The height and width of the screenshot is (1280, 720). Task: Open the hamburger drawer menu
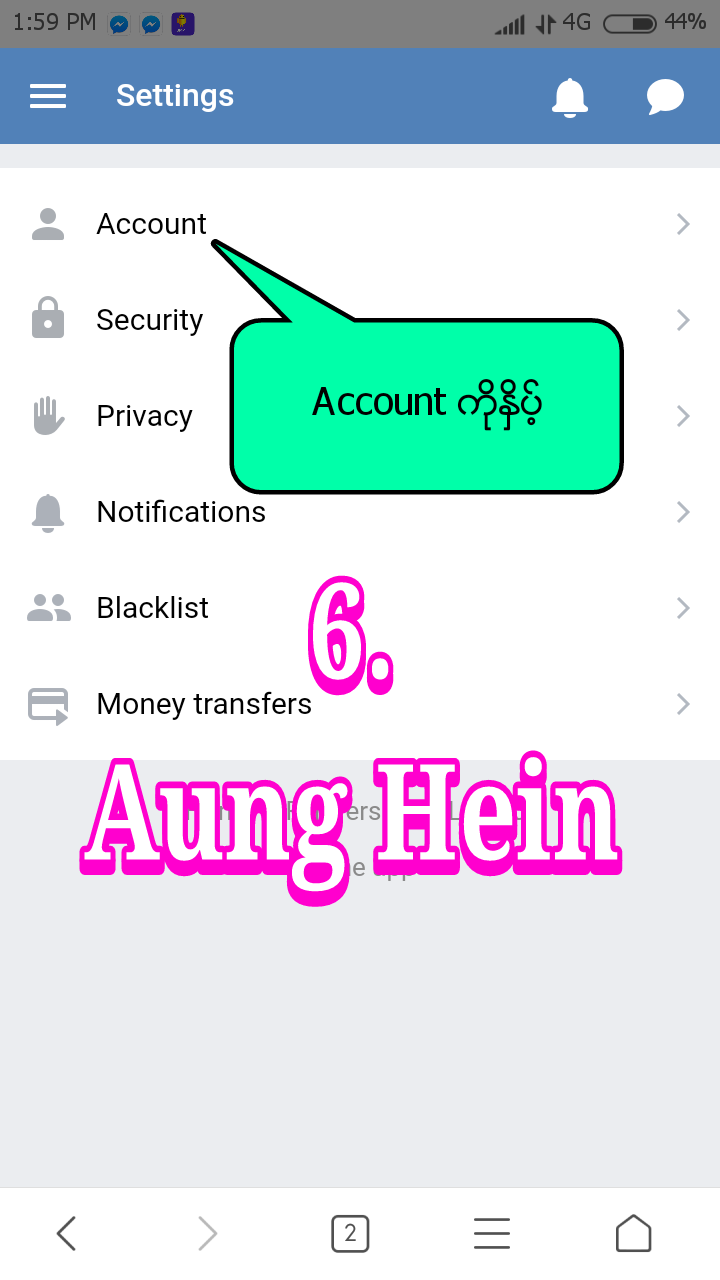coord(48,96)
